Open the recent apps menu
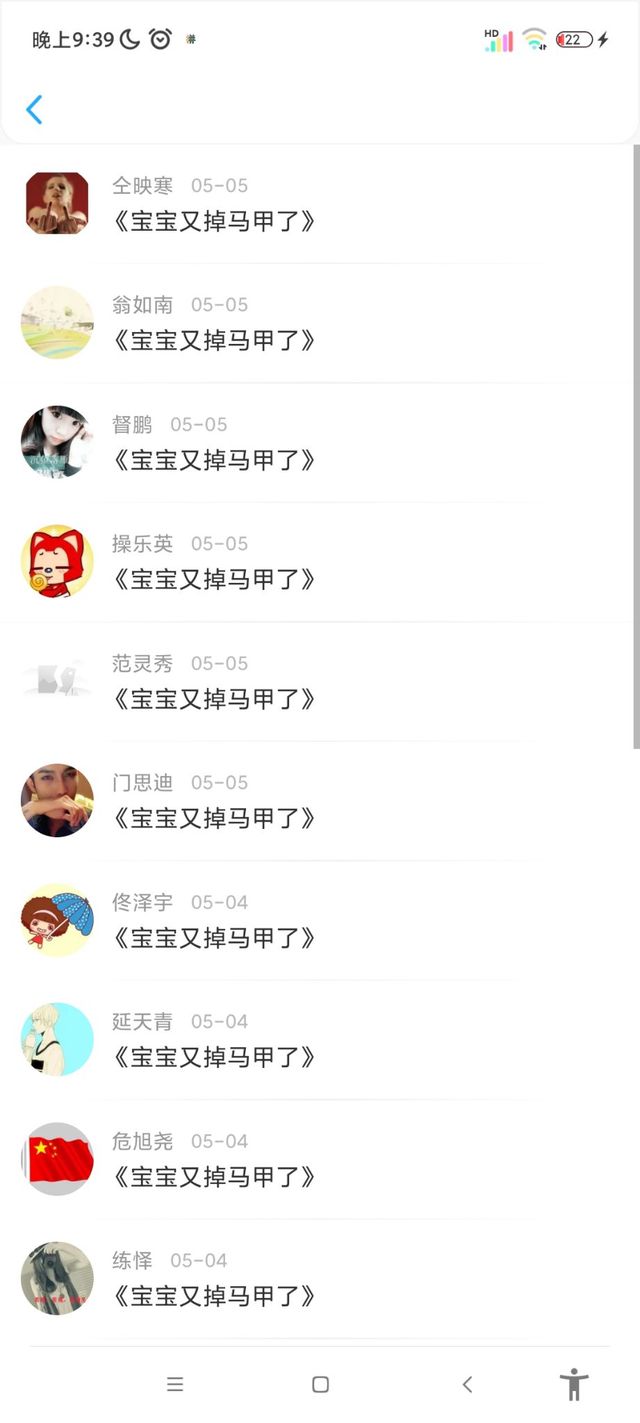The width and height of the screenshot is (640, 1423). pyautogui.click(x=175, y=1384)
